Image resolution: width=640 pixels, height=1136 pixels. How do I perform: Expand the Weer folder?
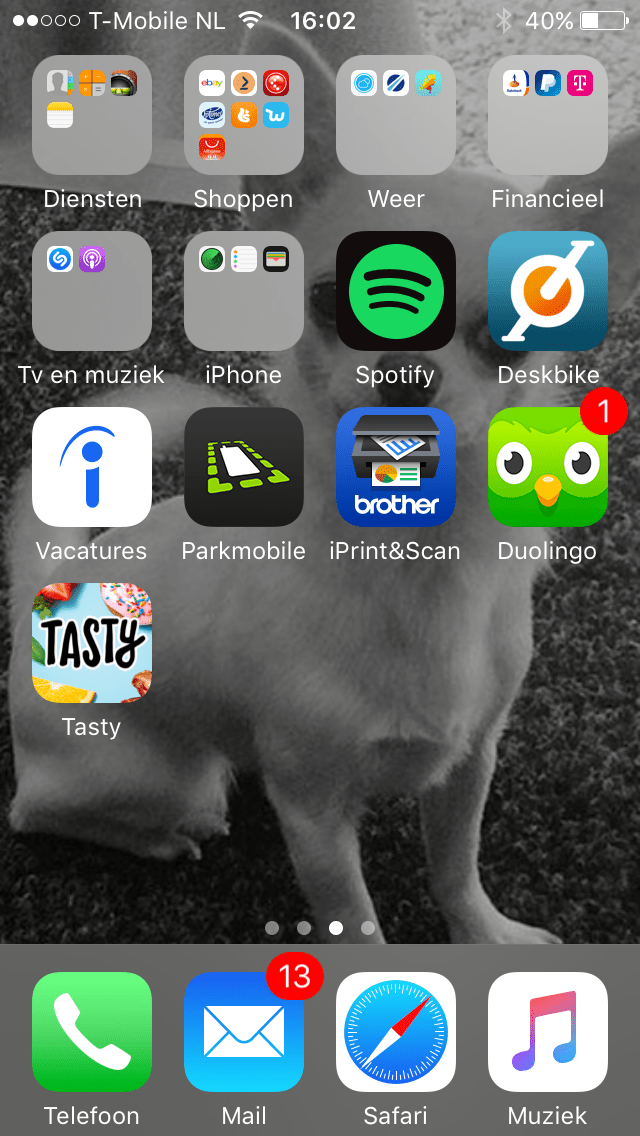[x=396, y=115]
